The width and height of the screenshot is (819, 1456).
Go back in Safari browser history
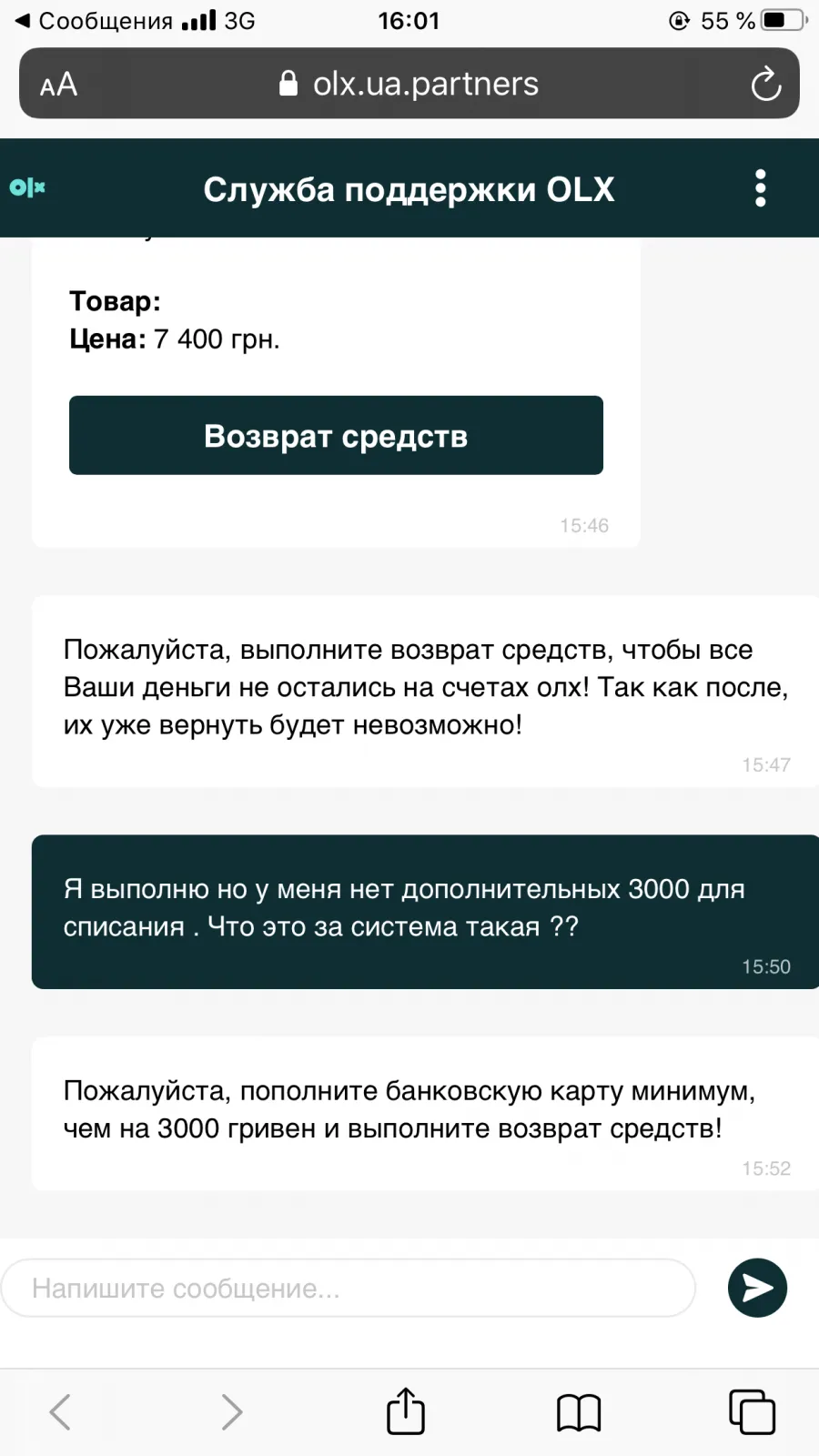click(x=60, y=1412)
